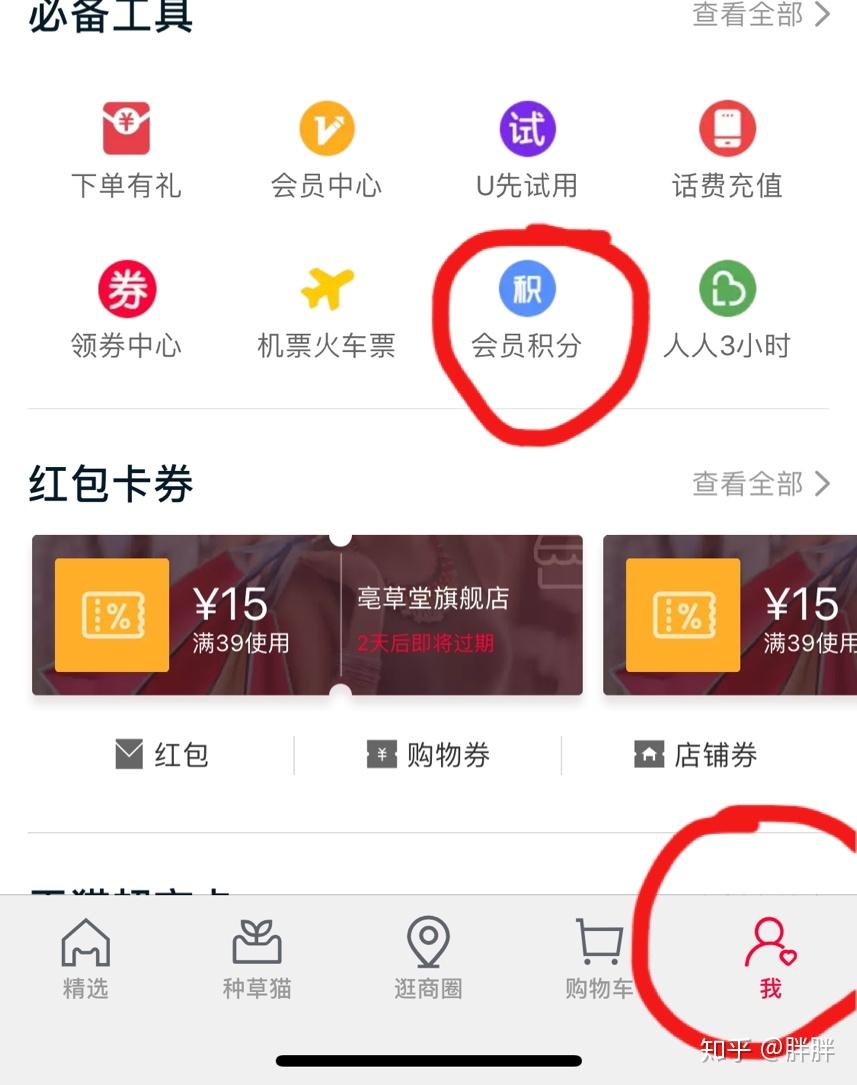Screen dimensions: 857x1085
Task: Open U先试用 trial tool
Action: (527, 150)
